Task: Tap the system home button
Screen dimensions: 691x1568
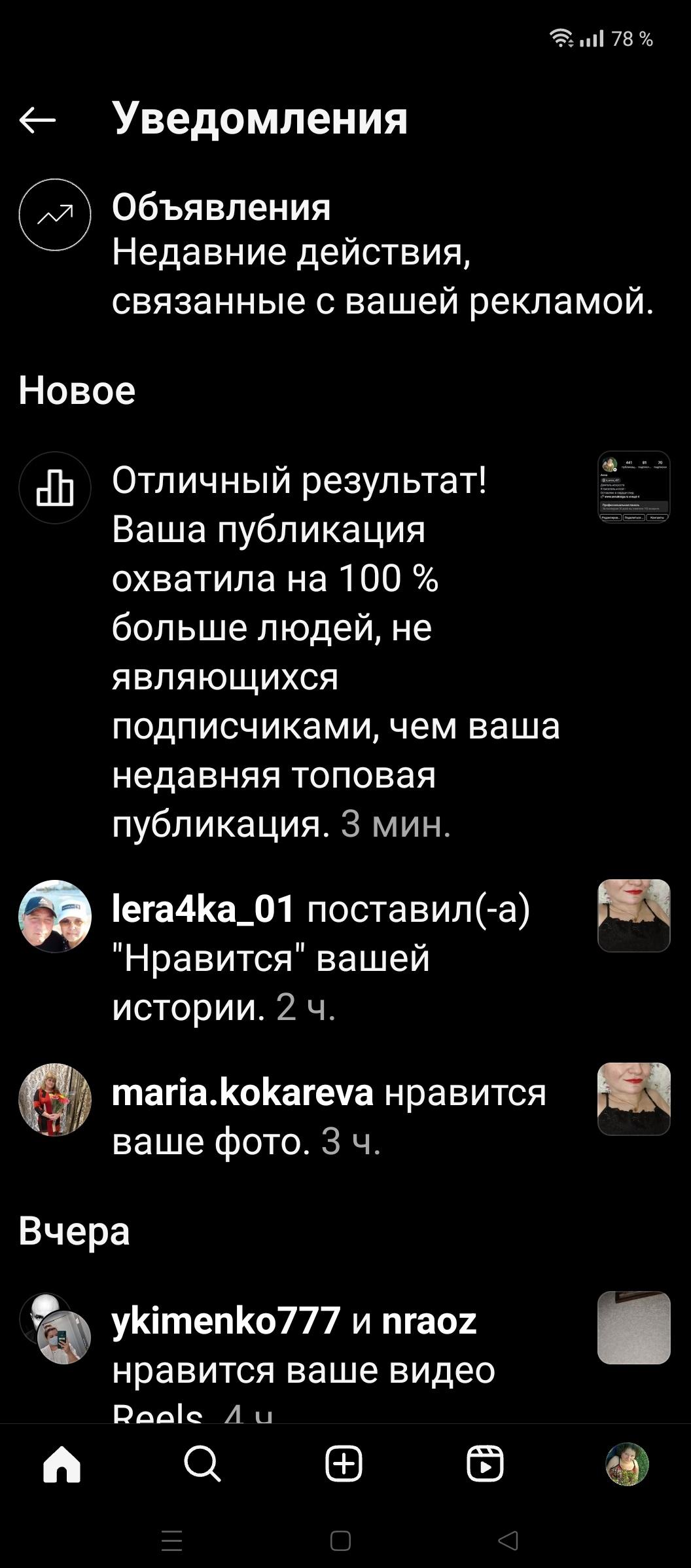Action: coord(340,1541)
